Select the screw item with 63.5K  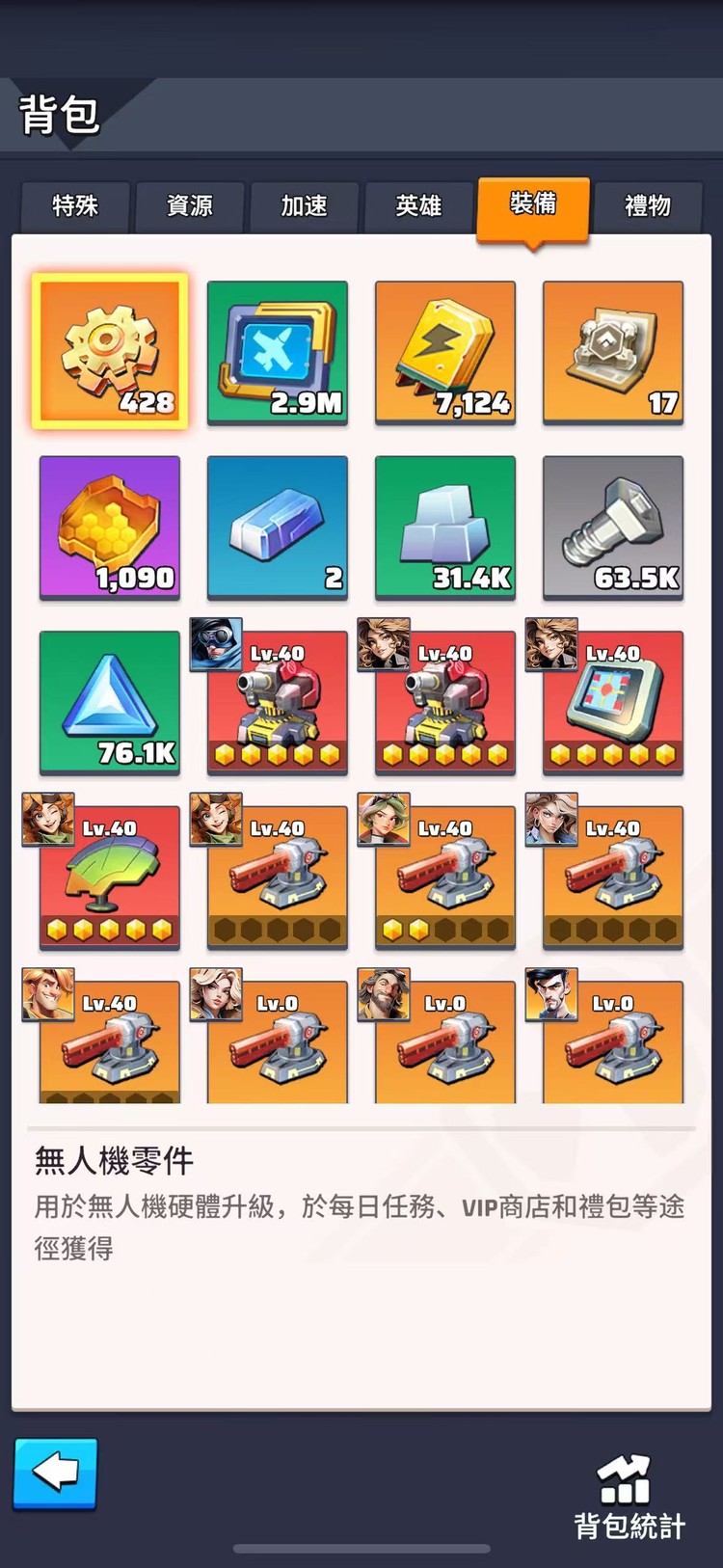pyautogui.click(x=613, y=527)
